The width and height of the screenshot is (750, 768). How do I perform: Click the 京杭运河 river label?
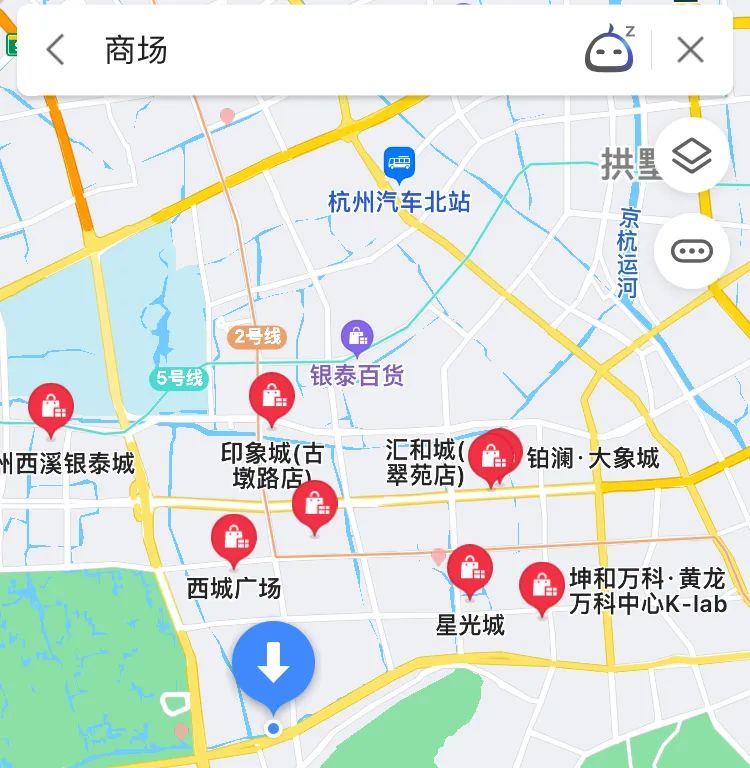tap(630, 252)
